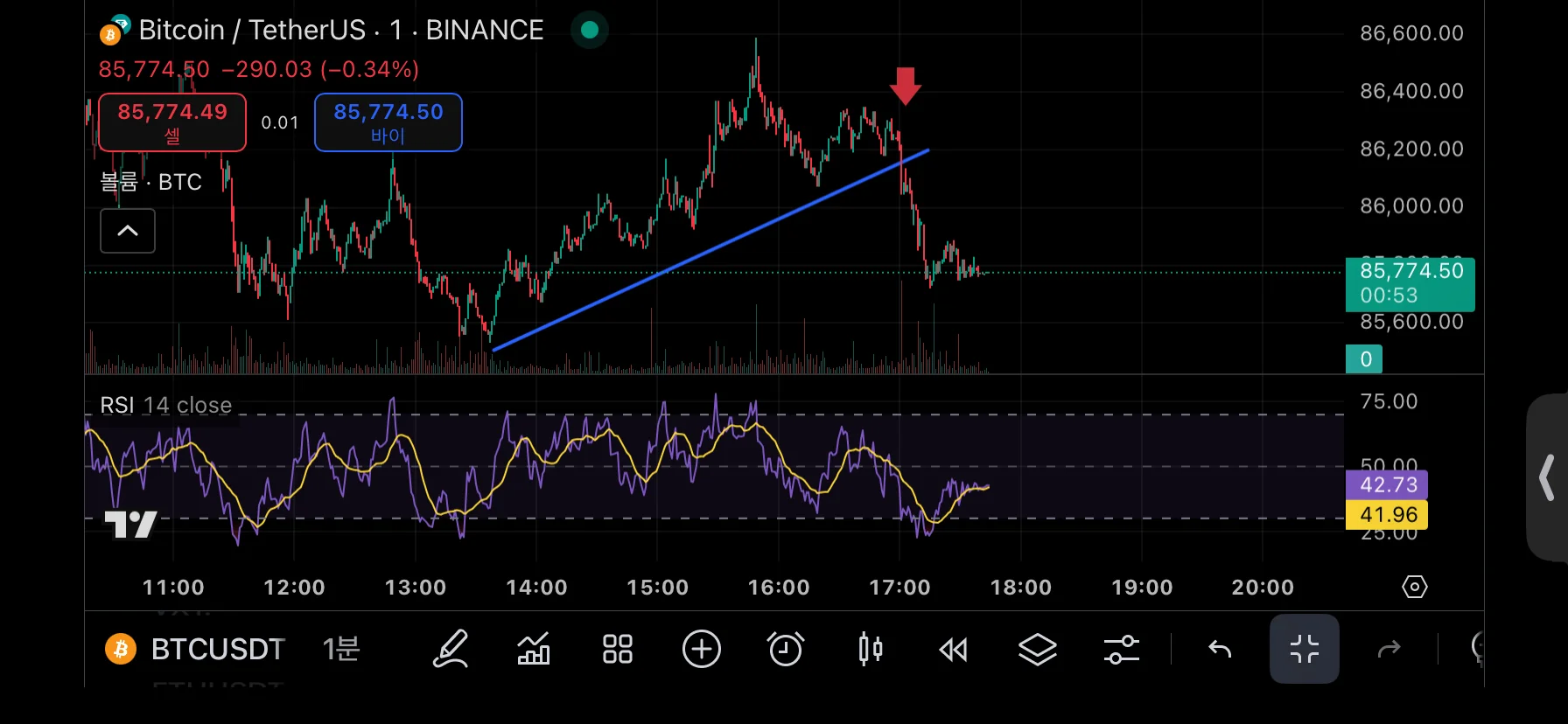Start bar replay with the rewind icon
The height and width of the screenshot is (724, 1568).
pos(954,650)
